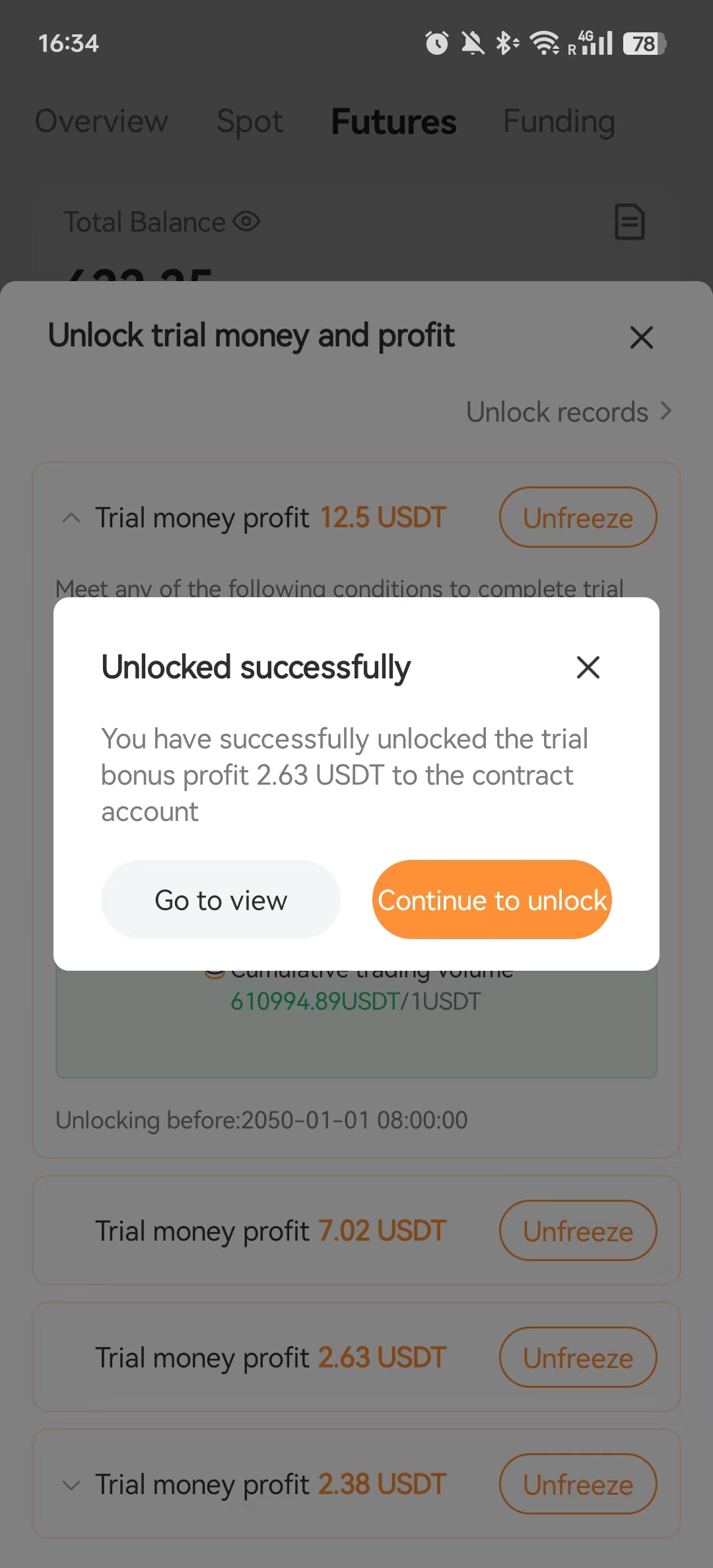Unfreeze the 2.38 USDT trial profit
Viewport: 713px width, 1568px height.
578,1485
